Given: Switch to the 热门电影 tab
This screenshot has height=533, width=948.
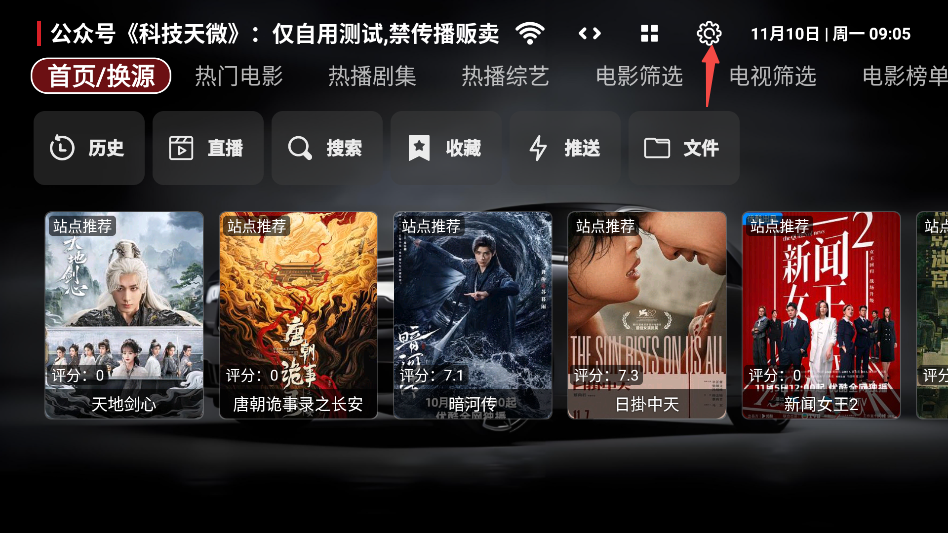Looking at the screenshot, I should point(239,76).
